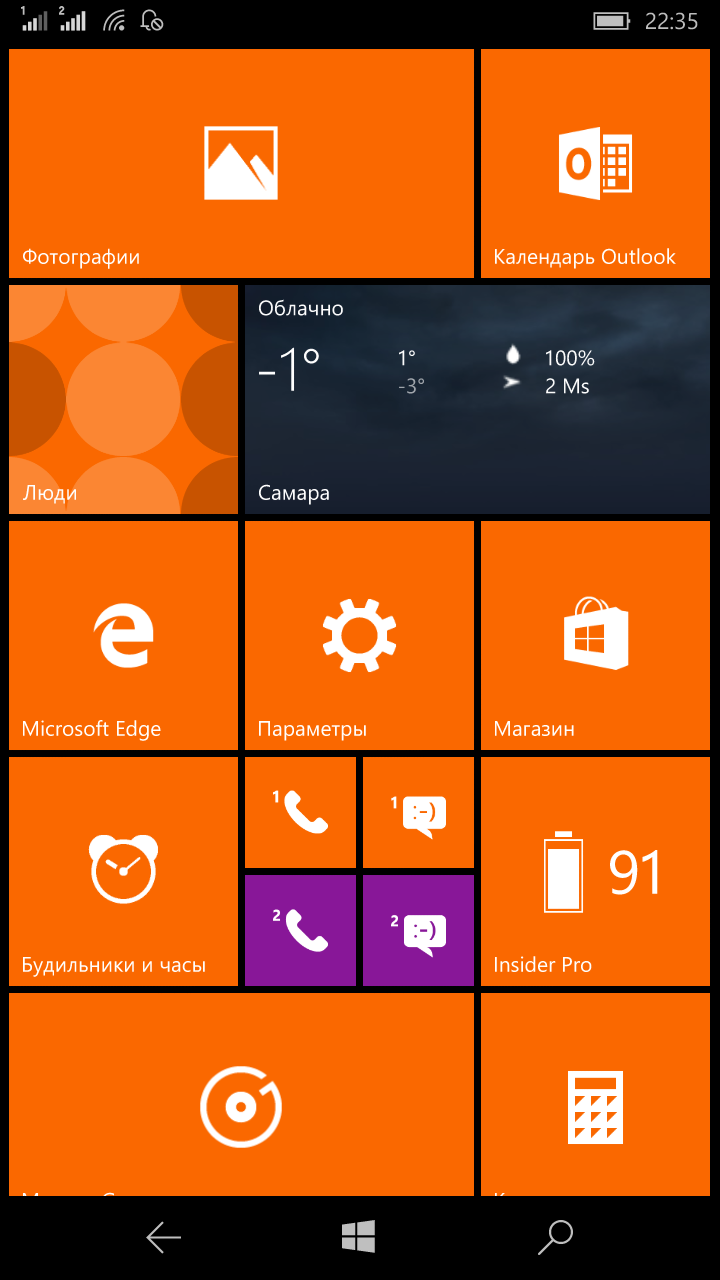Open the SIM 1 phone tile
The height and width of the screenshot is (1280, 720).
click(300, 812)
